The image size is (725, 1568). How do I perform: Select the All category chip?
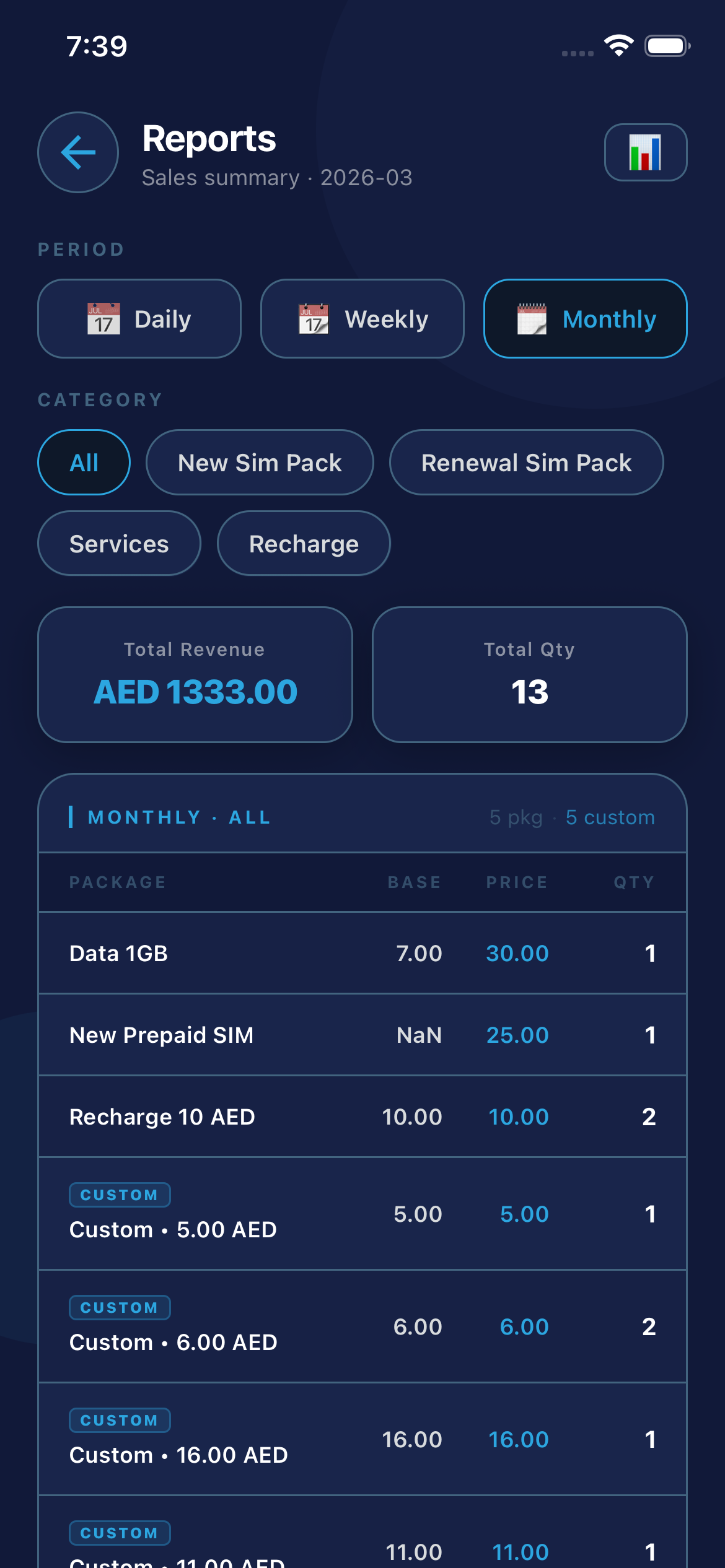point(84,463)
